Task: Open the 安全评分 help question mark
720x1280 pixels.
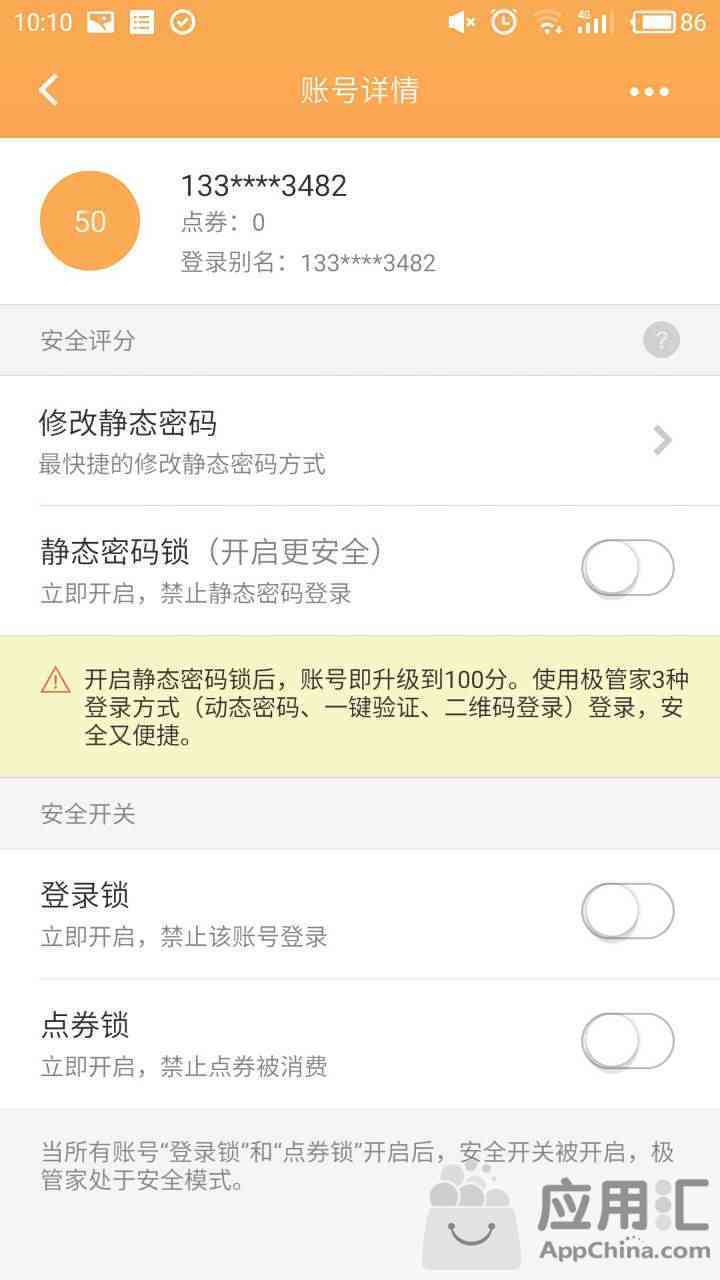Action: coord(661,340)
